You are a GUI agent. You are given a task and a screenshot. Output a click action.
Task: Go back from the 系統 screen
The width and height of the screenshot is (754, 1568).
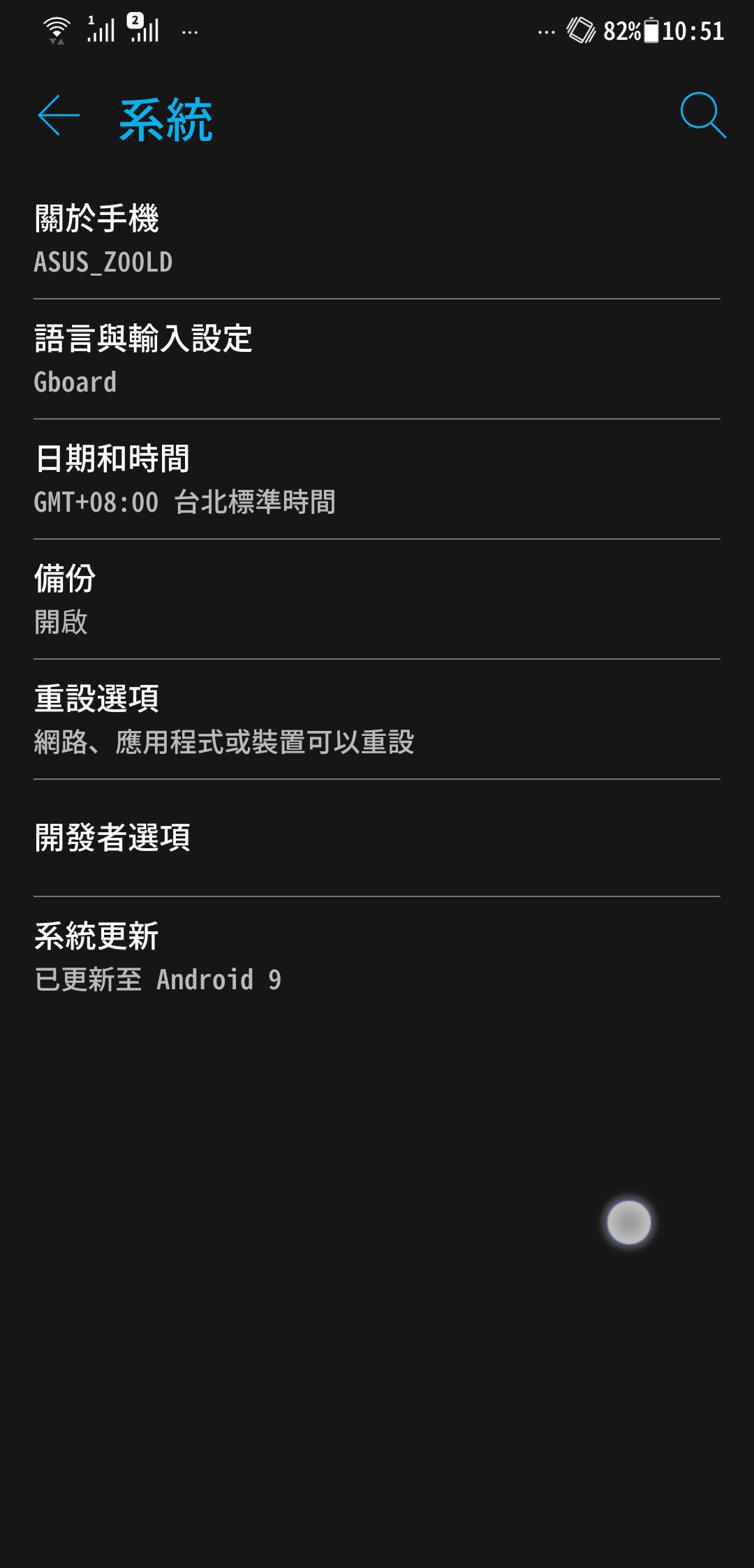(59, 116)
